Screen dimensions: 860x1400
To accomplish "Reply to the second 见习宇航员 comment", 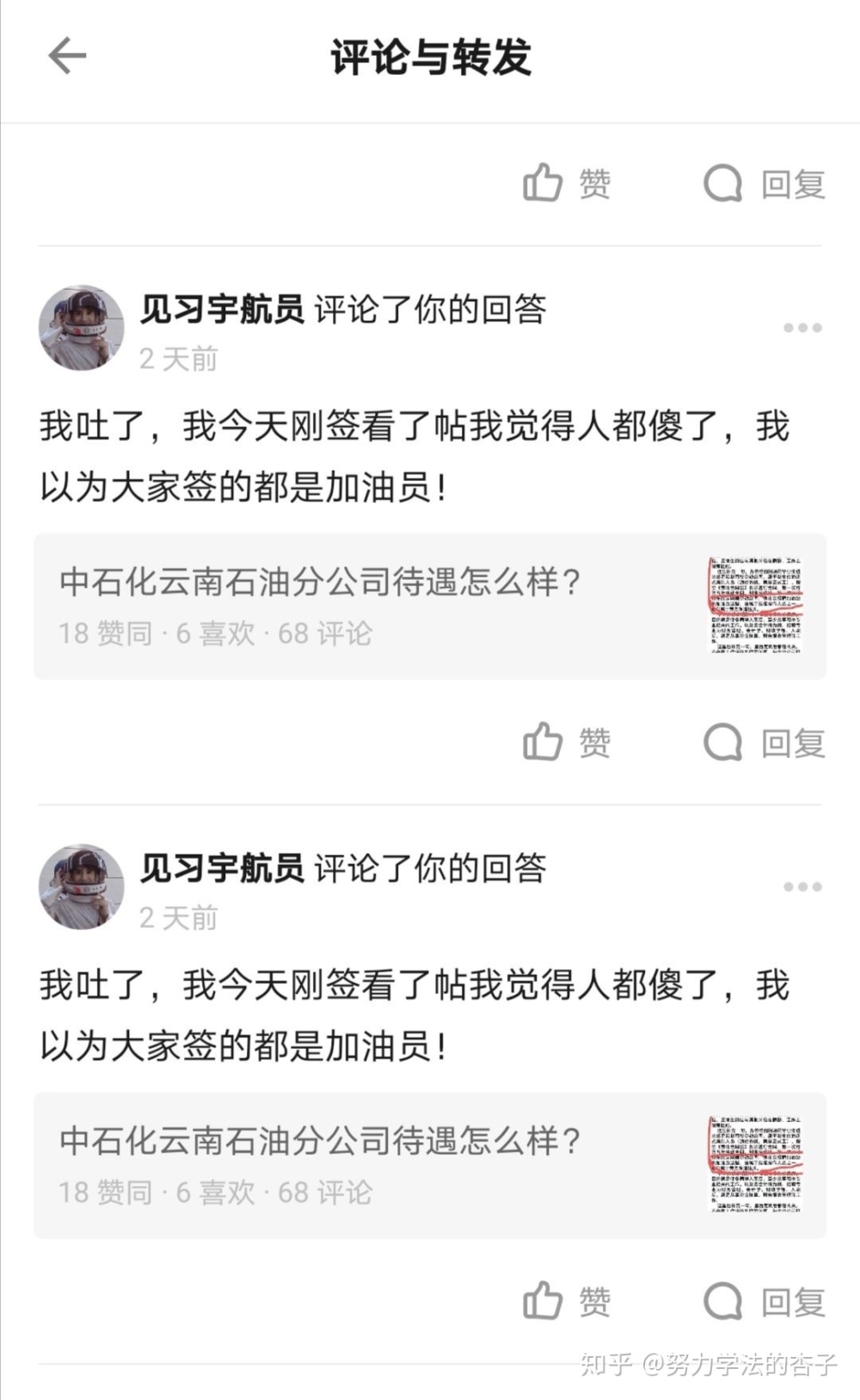I will [x=765, y=1301].
